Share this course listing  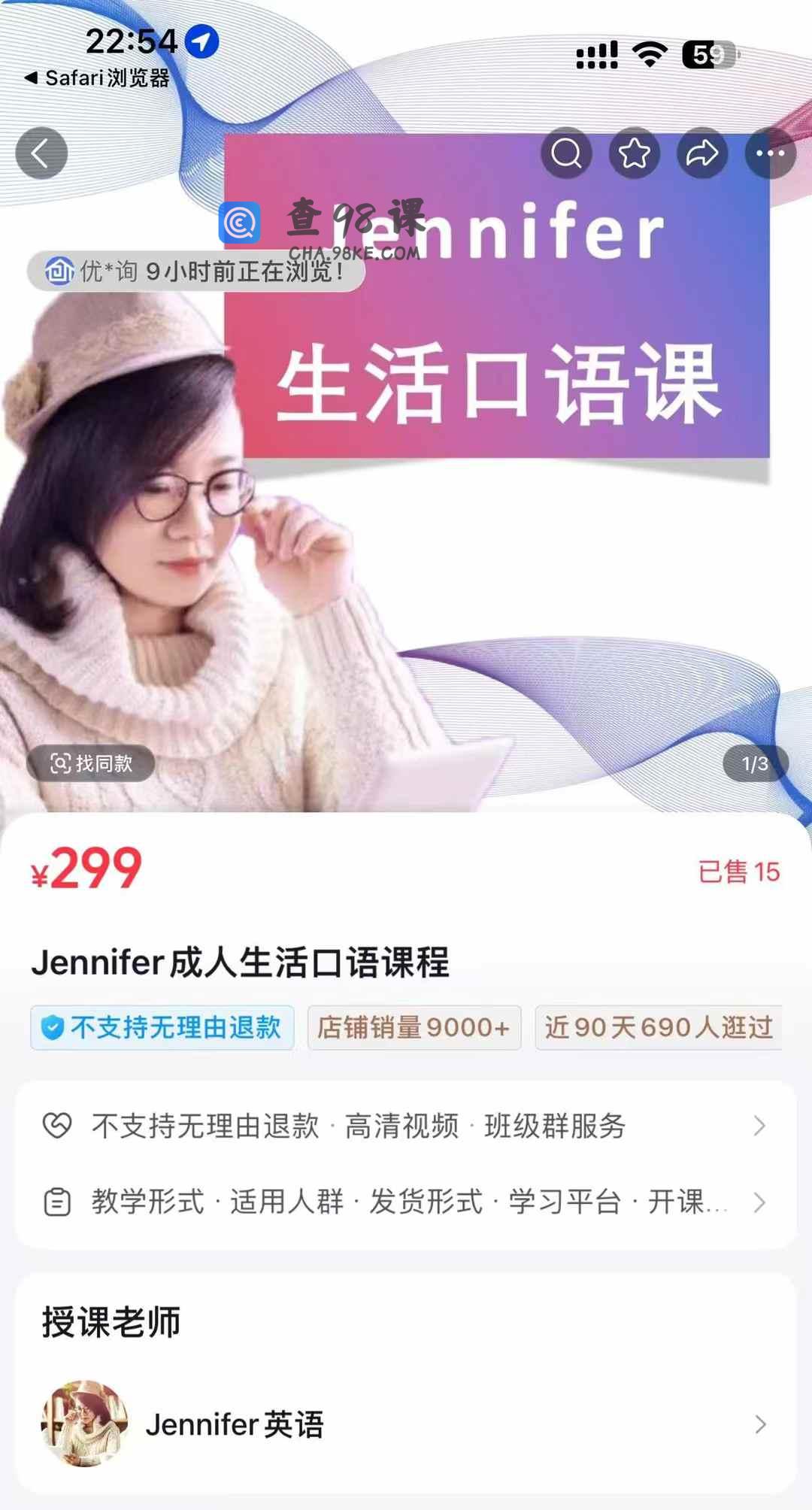tap(702, 153)
